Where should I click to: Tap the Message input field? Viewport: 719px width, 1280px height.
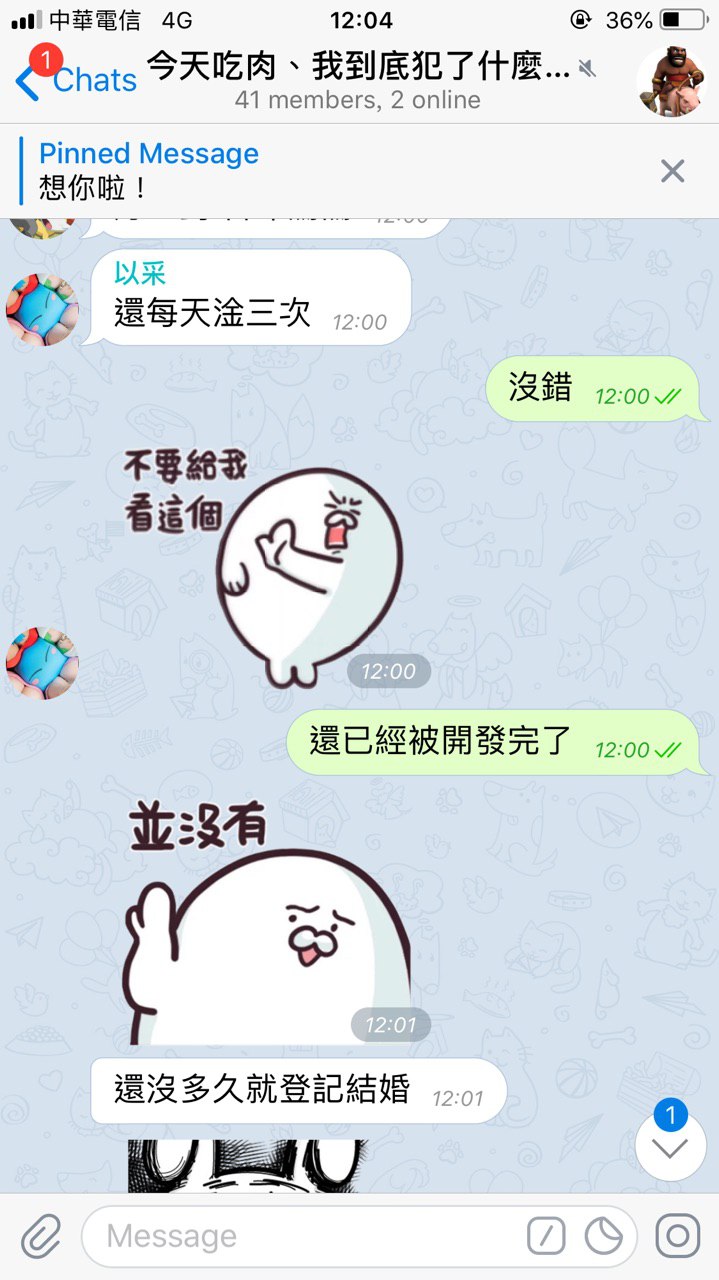[x=300, y=1237]
